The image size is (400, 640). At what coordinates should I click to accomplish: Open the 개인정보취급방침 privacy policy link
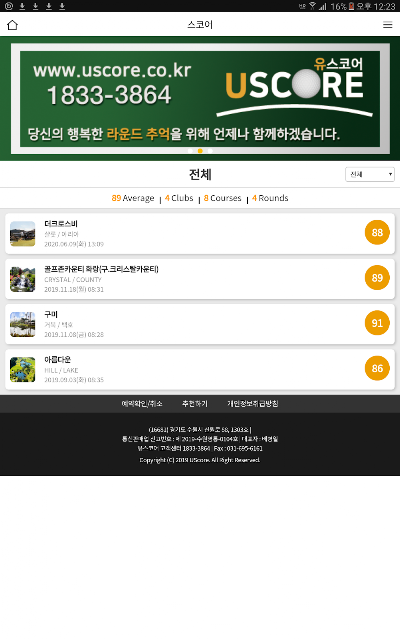click(x=253, y=404)
